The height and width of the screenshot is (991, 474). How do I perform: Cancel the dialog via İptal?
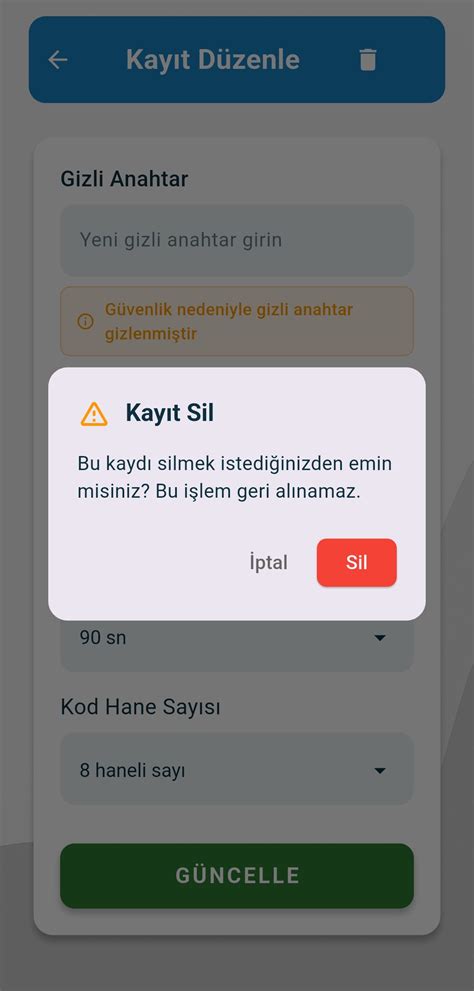coord(269,562)
